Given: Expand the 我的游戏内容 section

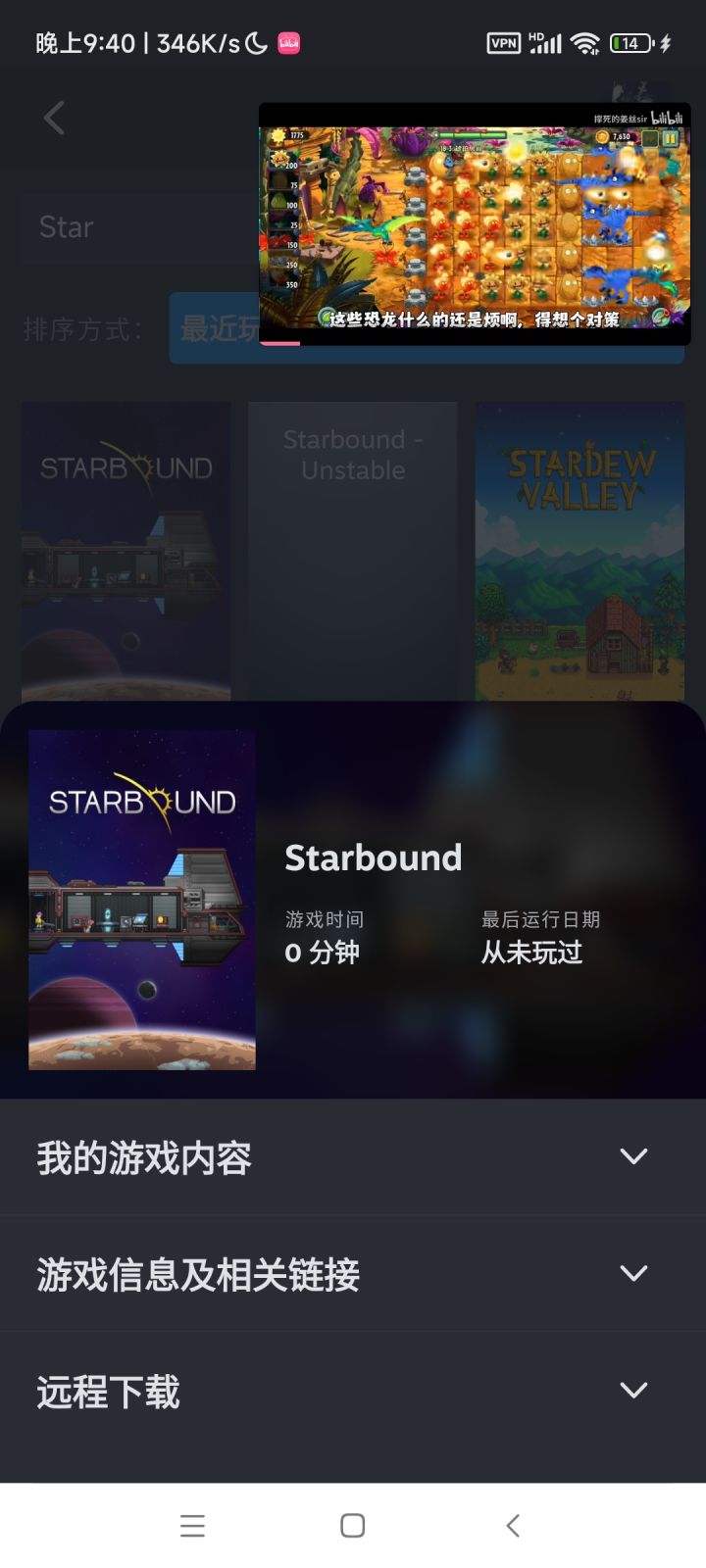Looking at the screenshot, I should [x=353, y=1157].
